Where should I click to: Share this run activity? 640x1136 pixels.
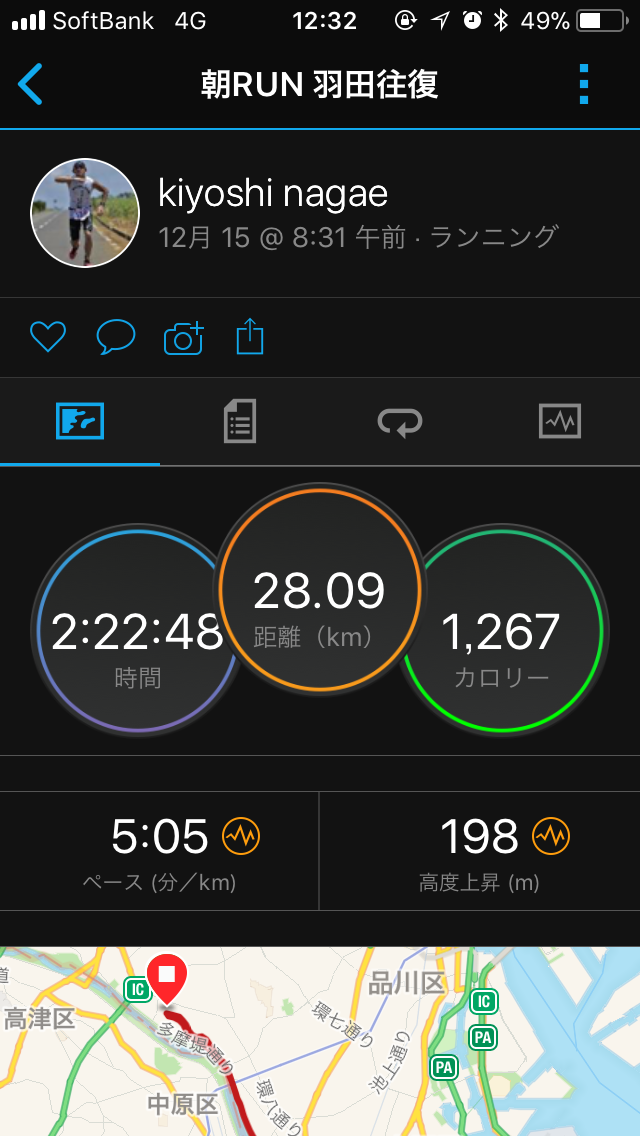(x=250, y=337)
